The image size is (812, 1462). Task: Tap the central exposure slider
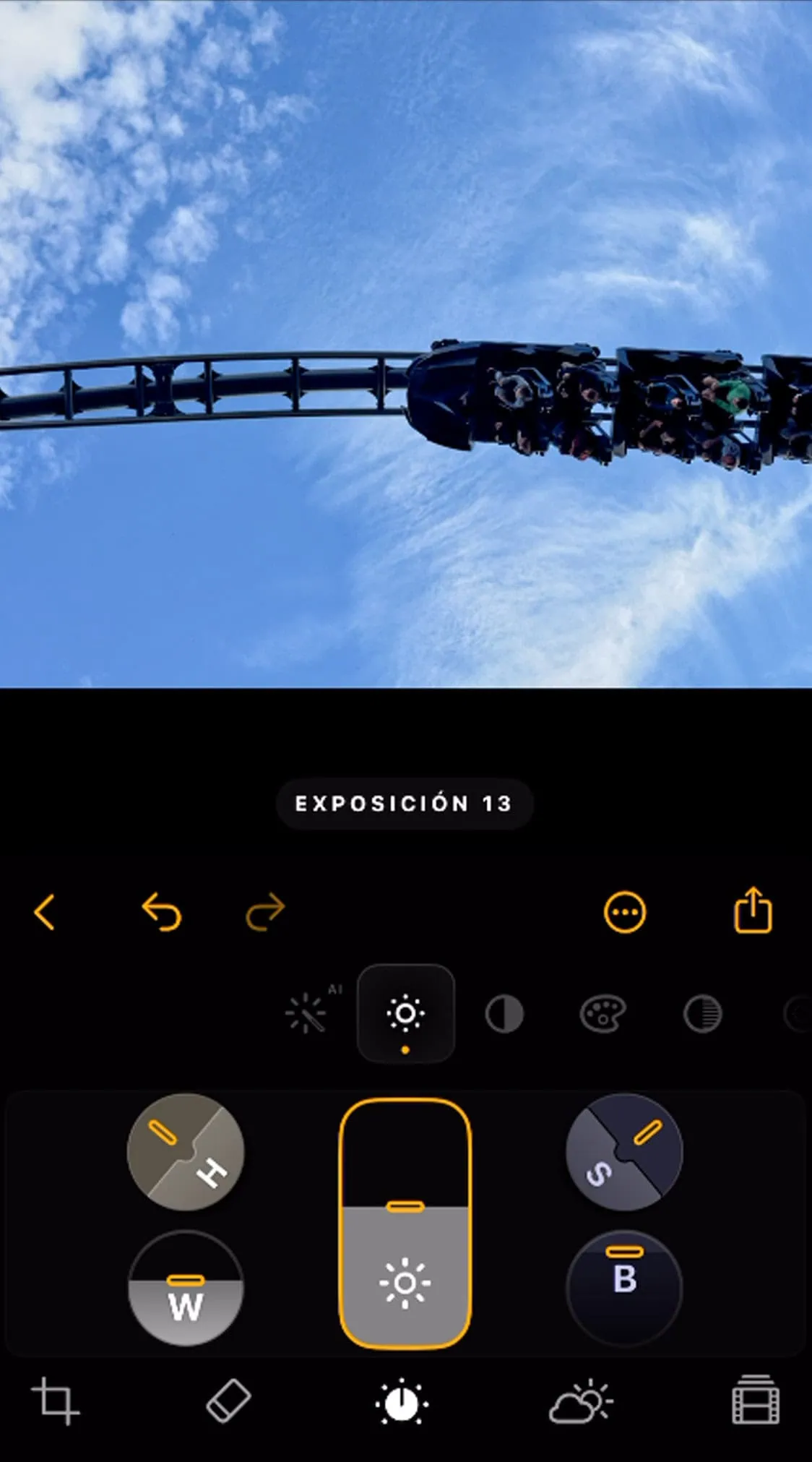pyautogui.click(x=405, y=1224)
